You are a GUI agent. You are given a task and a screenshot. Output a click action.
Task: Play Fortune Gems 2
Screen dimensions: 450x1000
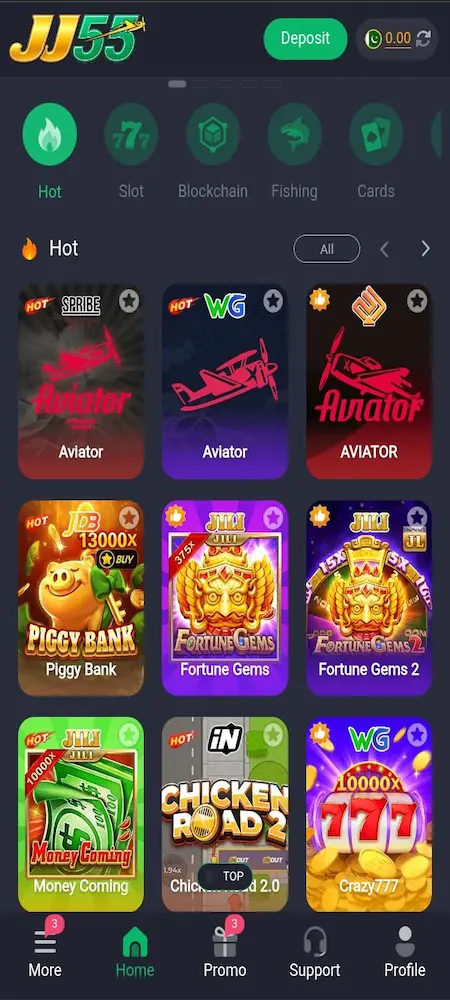coord(369,598)
